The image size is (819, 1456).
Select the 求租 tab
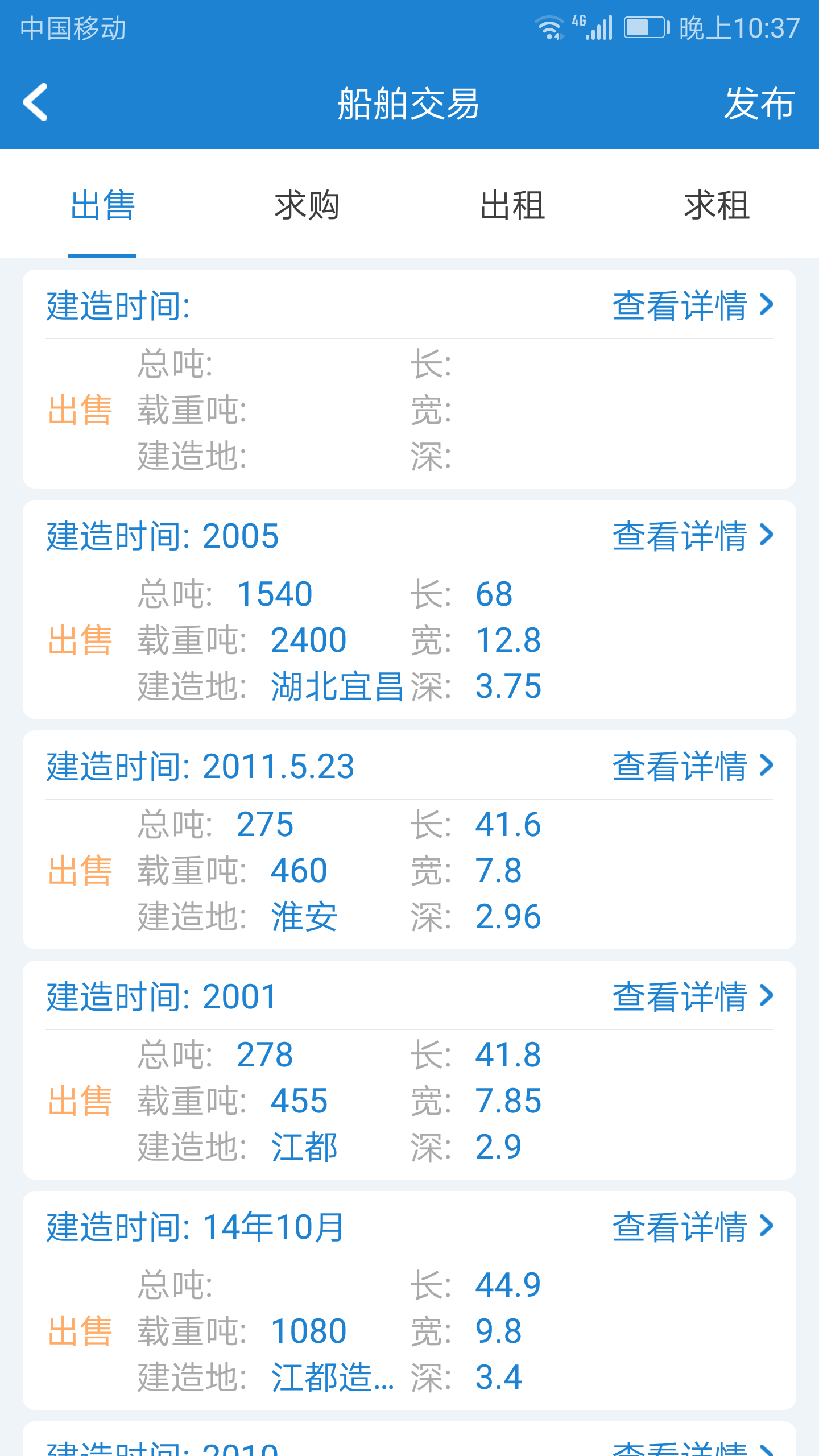[x=717, y=206]
